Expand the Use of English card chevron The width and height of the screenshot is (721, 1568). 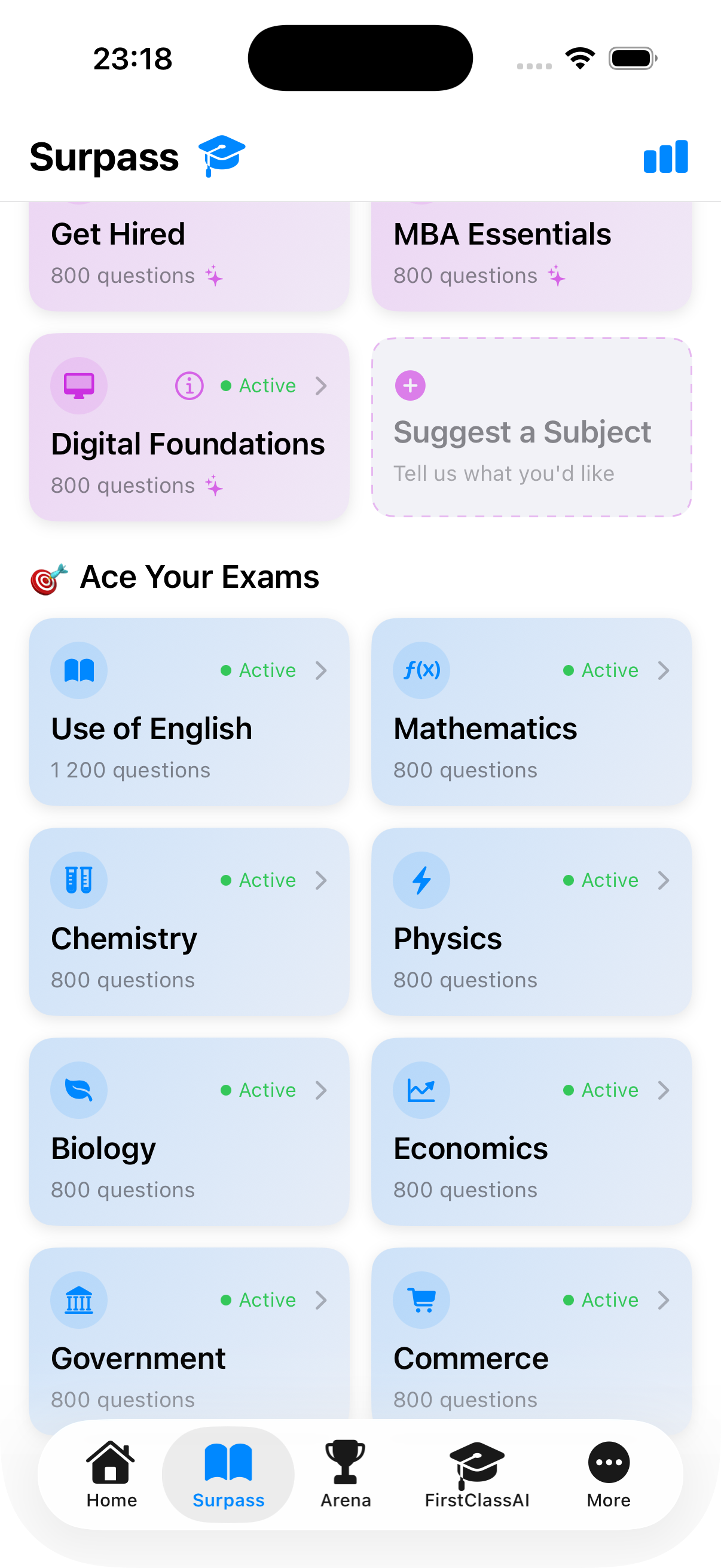coord(321,670)
